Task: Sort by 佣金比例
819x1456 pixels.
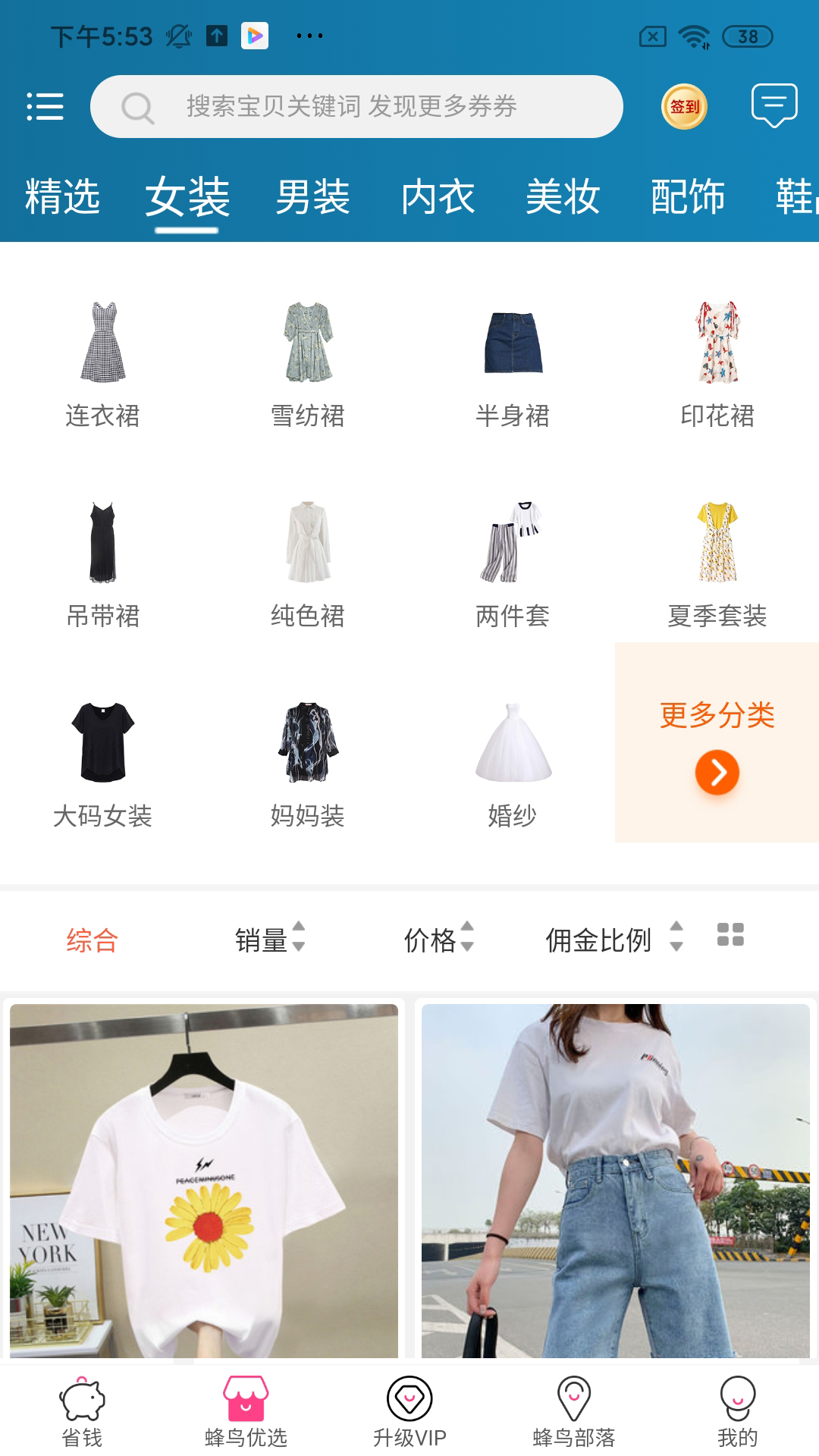Action: (613, 940)
